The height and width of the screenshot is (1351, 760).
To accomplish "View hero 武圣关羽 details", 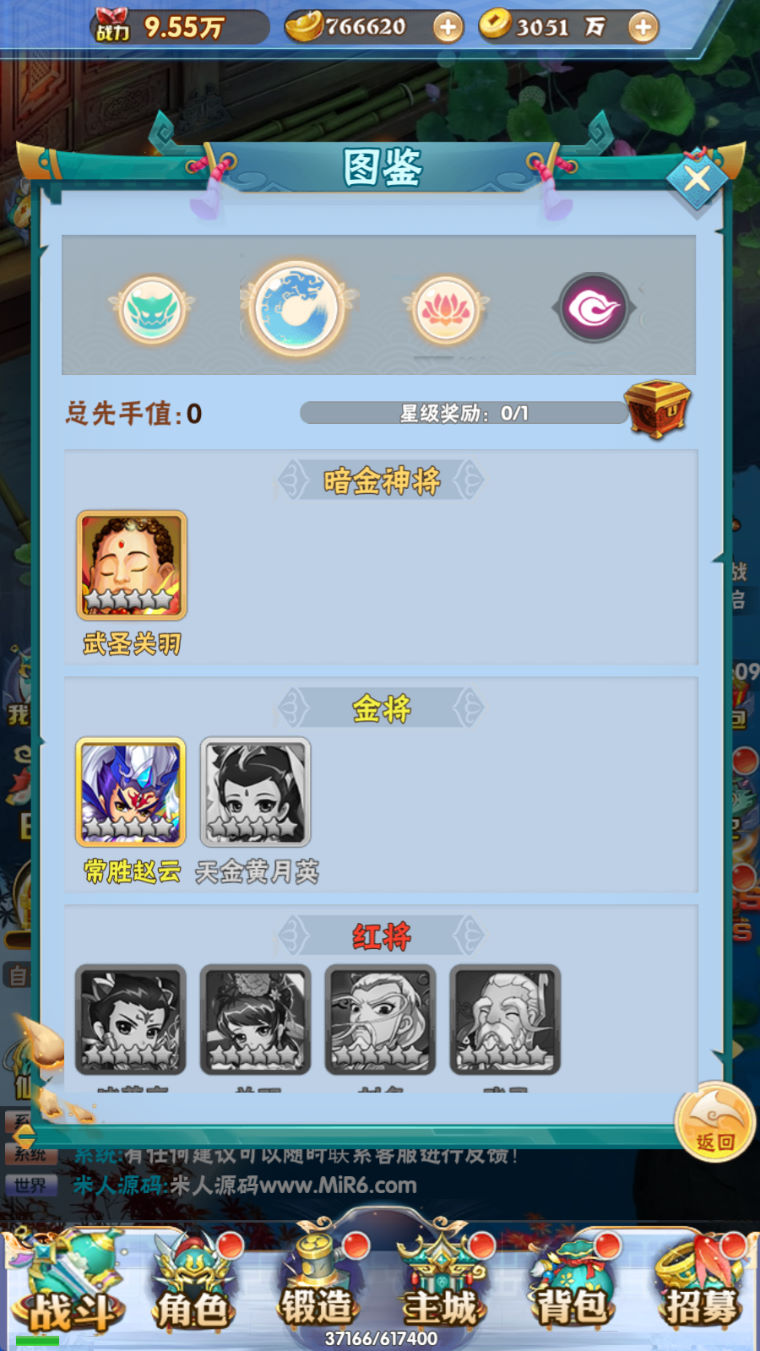I will [132, 566].
